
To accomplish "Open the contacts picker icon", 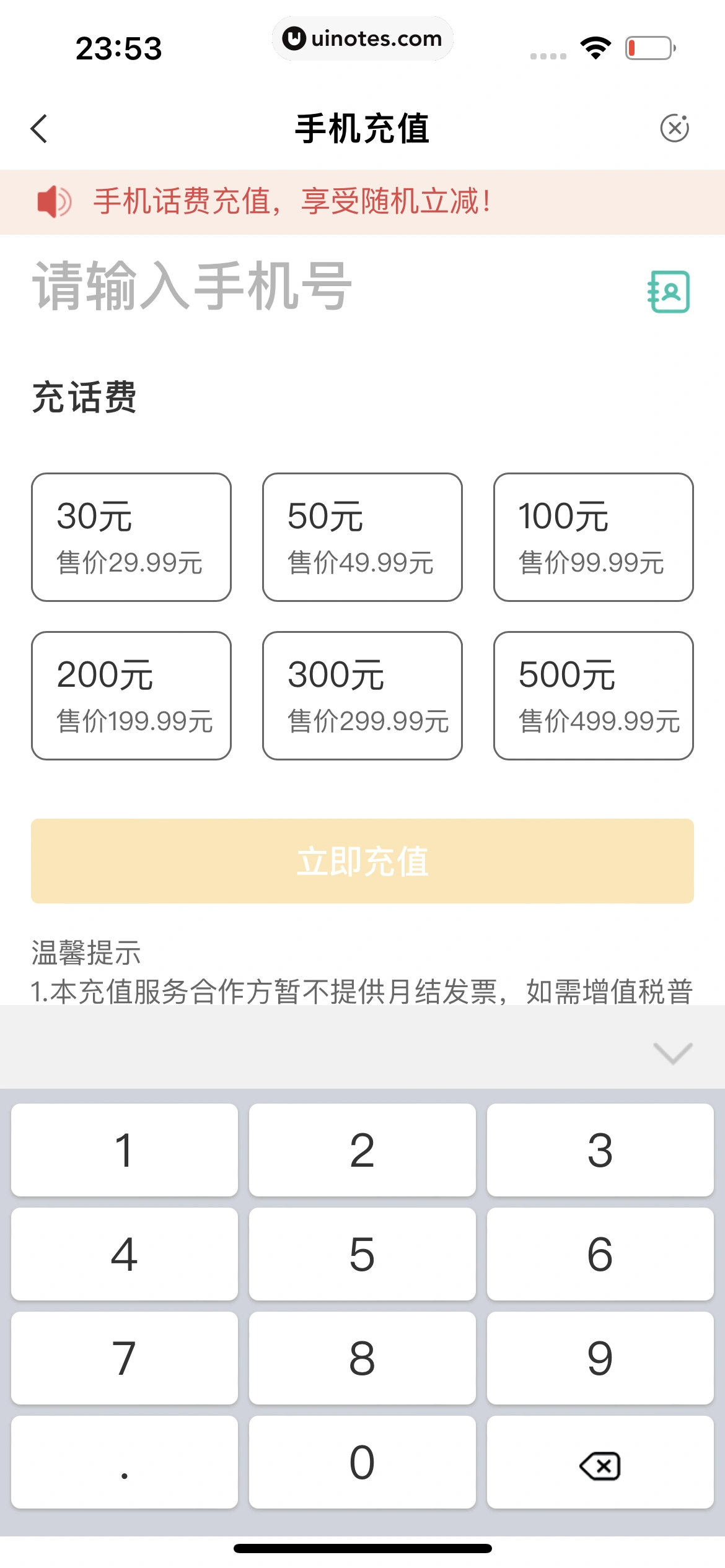I will 669,291.
